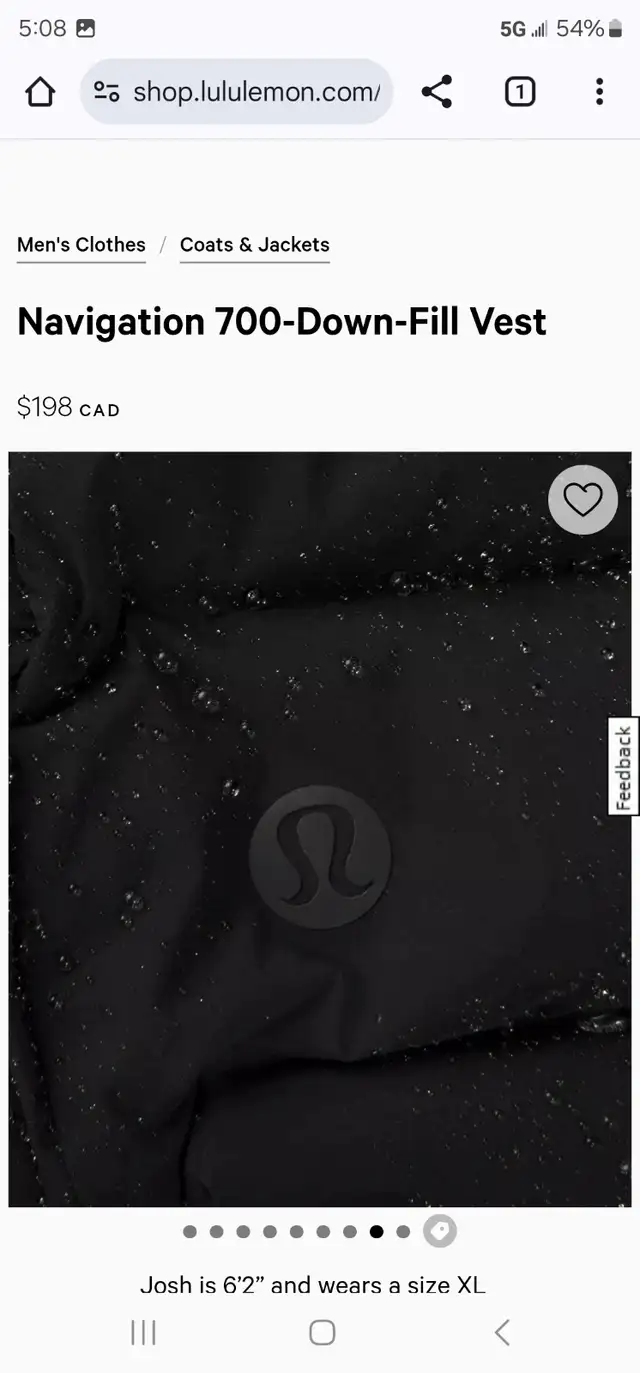
Task: Open the tab switcher
Action: 519,92
